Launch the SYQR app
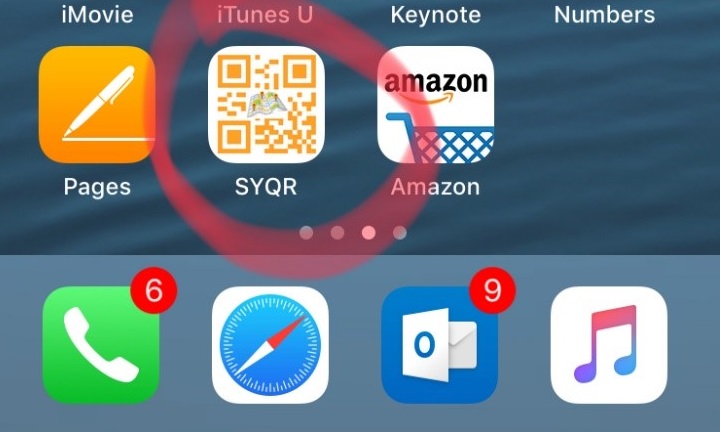This screenshot has width=720, height=432. pyautogui.click(x=267, y=104)
